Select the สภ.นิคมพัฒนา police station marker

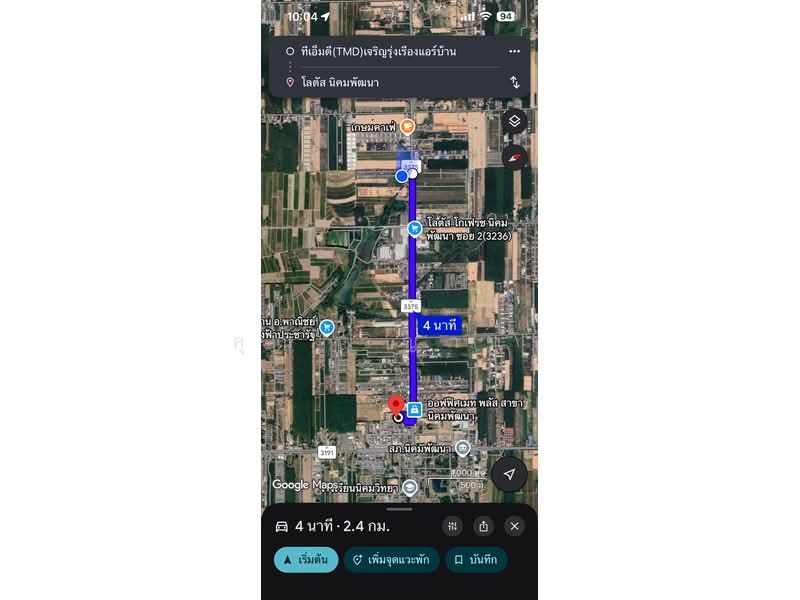462,448
